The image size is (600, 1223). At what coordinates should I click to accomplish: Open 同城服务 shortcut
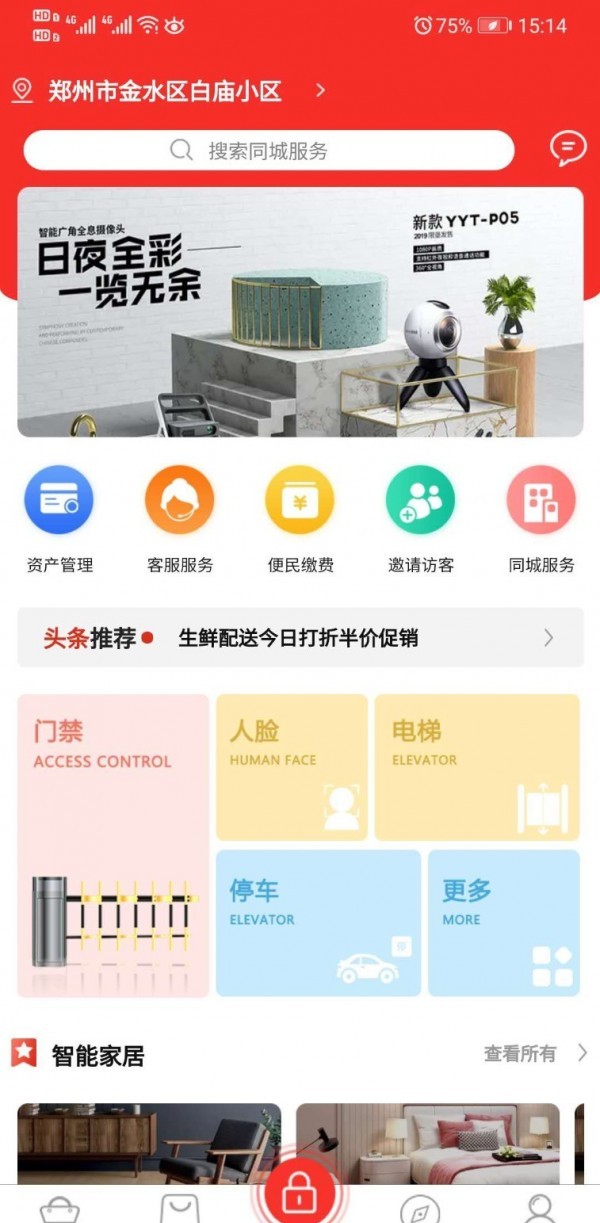pos(541,518)
